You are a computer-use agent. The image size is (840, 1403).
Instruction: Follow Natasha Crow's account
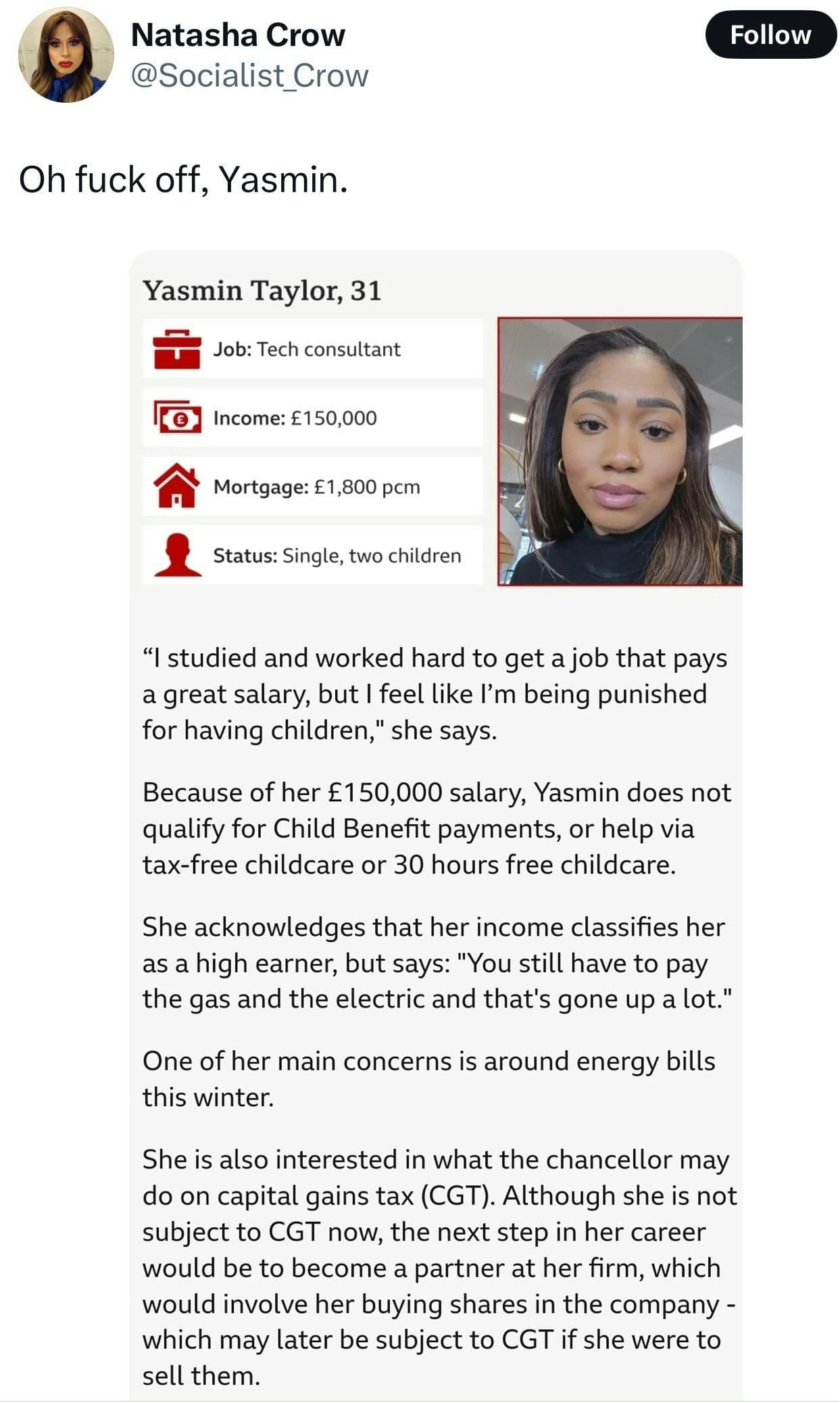(x=770, y=34)
